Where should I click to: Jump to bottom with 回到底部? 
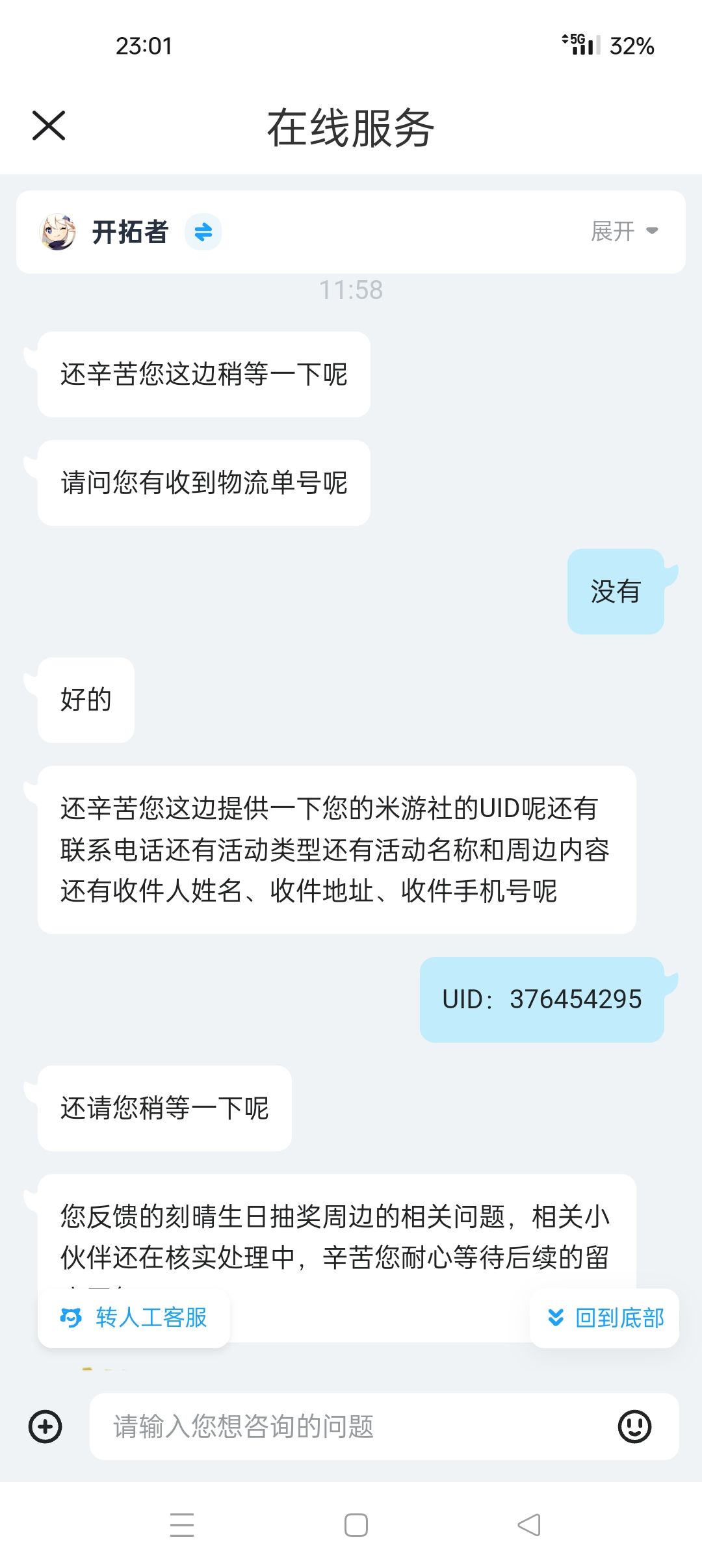tap(605, 1318)
